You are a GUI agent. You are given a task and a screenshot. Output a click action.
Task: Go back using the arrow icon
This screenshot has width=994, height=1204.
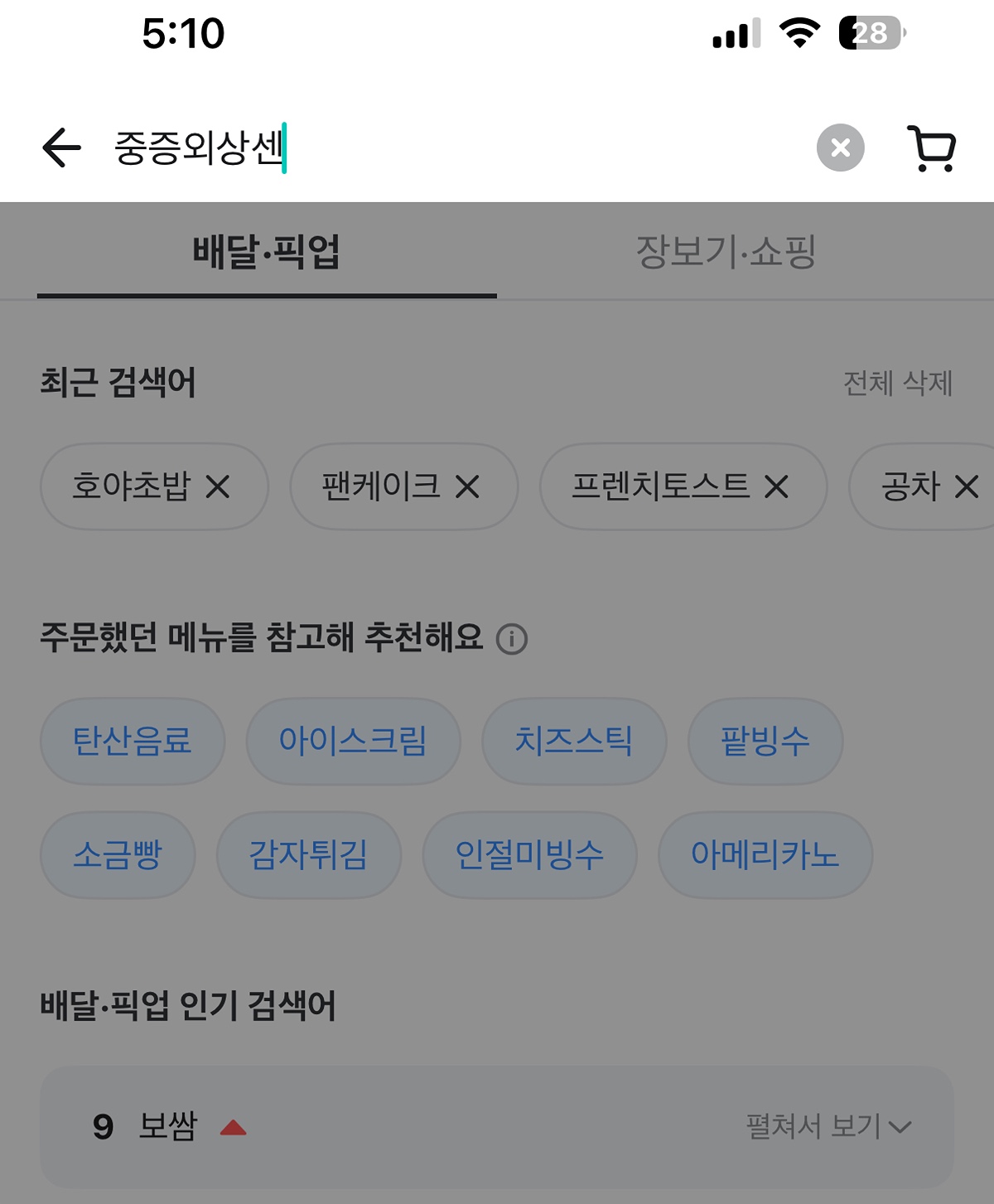tap(58, 147)
